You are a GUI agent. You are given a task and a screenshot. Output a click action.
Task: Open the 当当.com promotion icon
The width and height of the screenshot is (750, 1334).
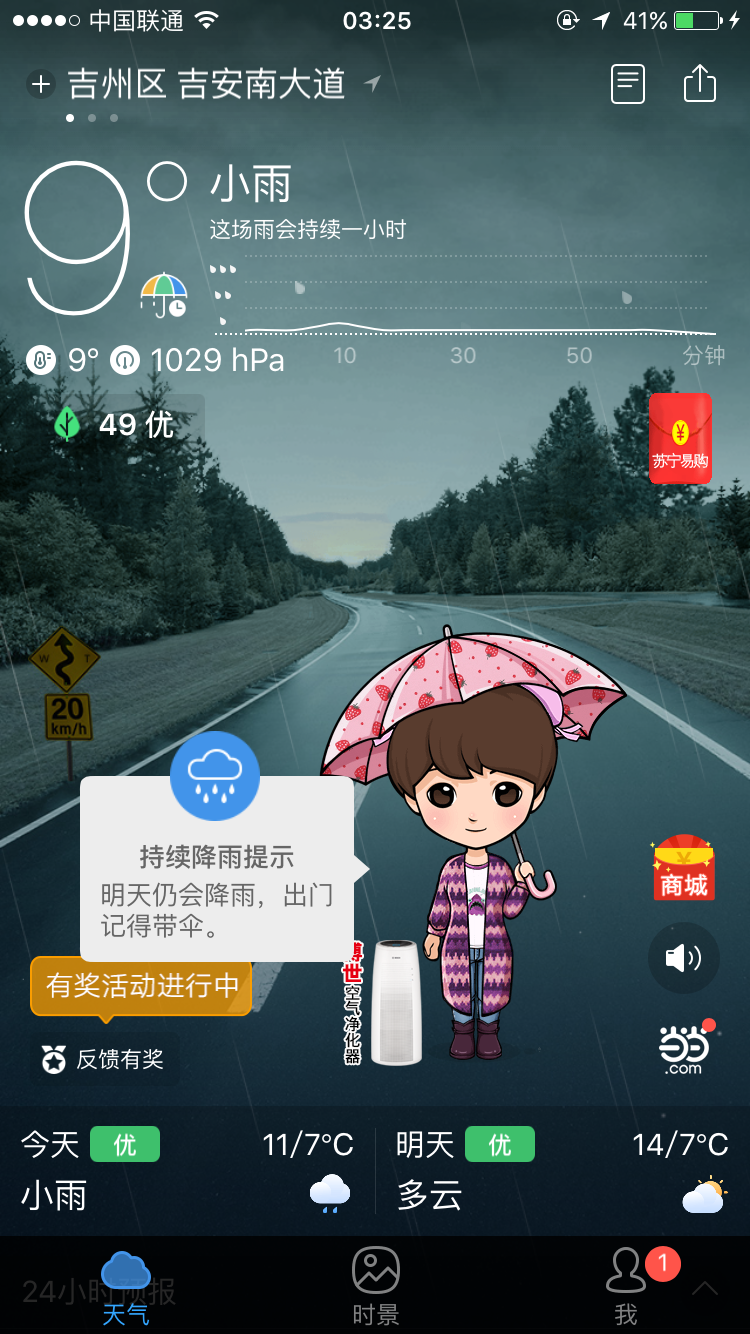[x=684, y=1048]
